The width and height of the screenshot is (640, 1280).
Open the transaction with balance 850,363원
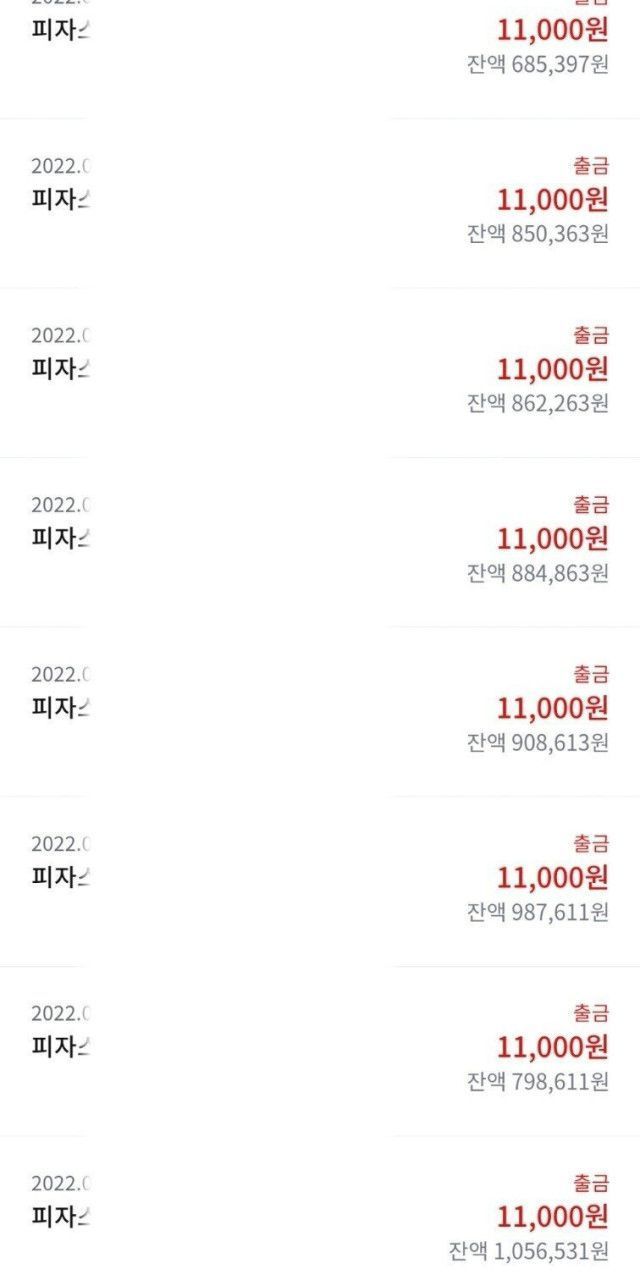320,200
